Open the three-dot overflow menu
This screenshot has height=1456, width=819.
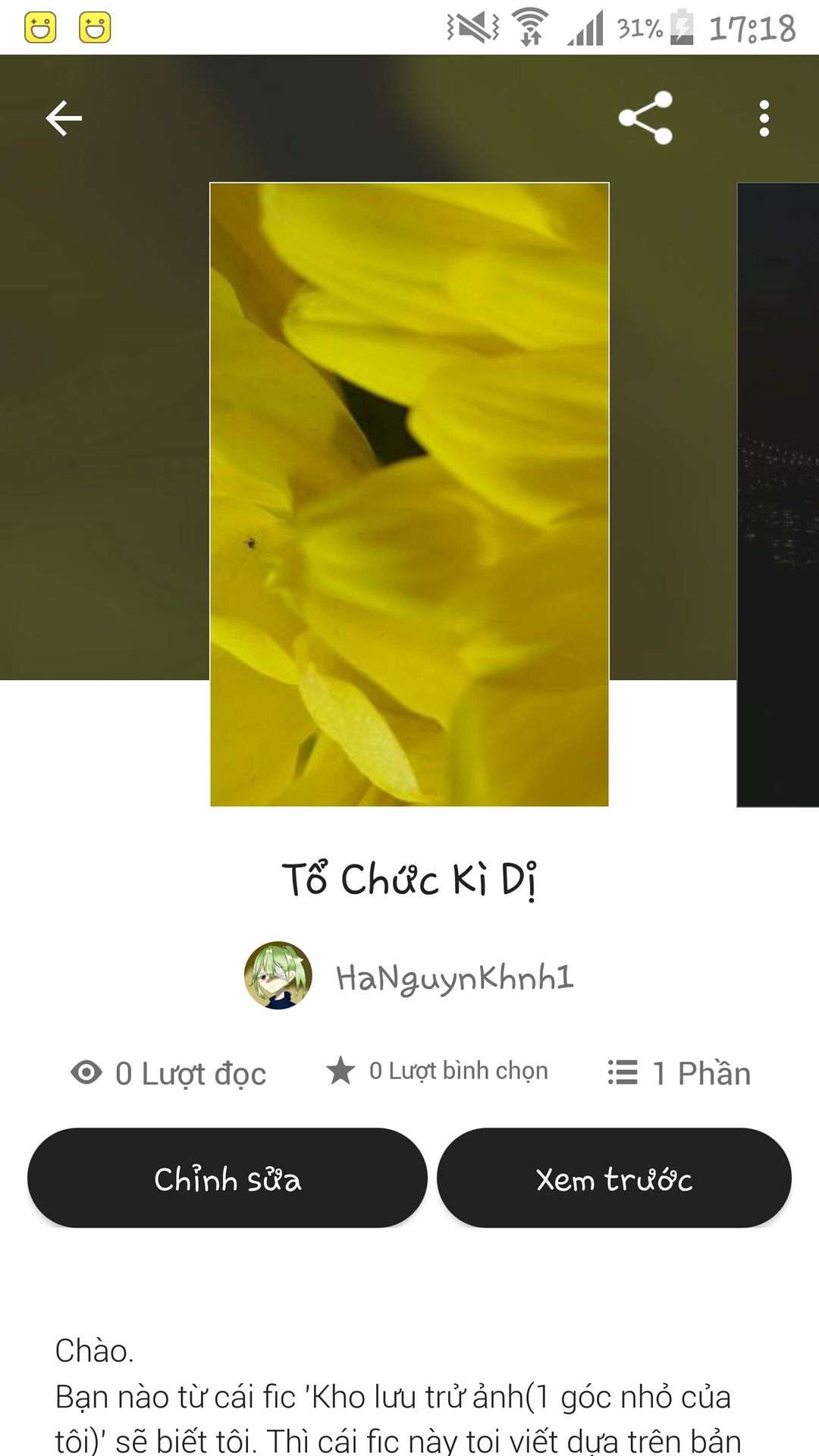pos(764,118)
